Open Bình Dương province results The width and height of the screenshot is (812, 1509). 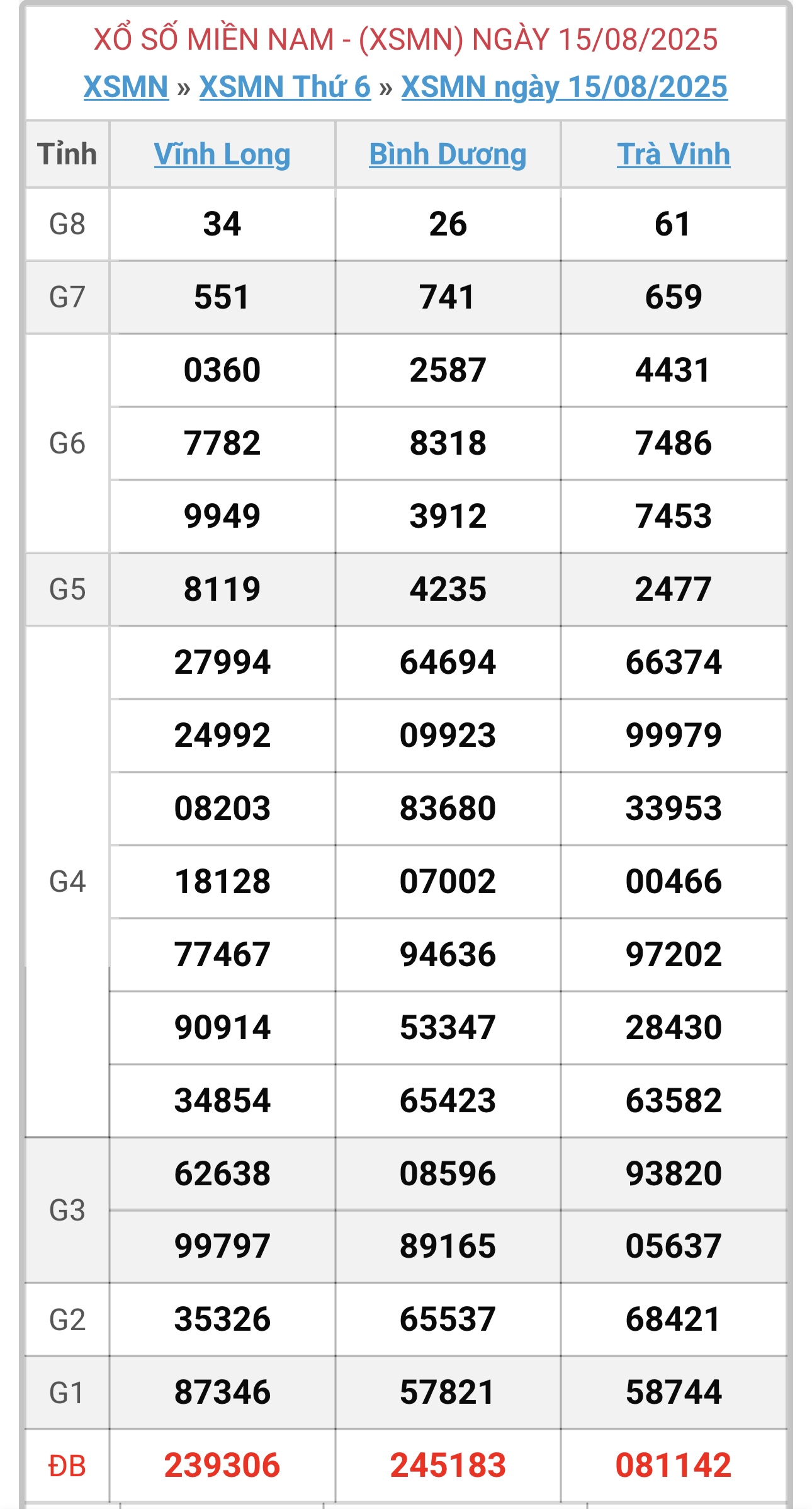(x=448, y=155)
